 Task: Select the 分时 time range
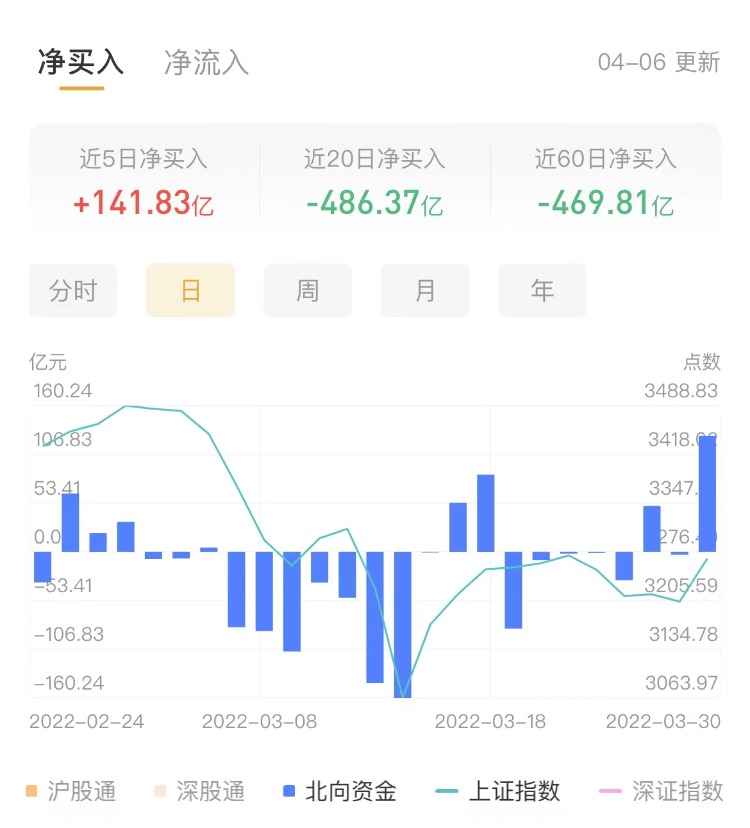(x=73, y=291)
